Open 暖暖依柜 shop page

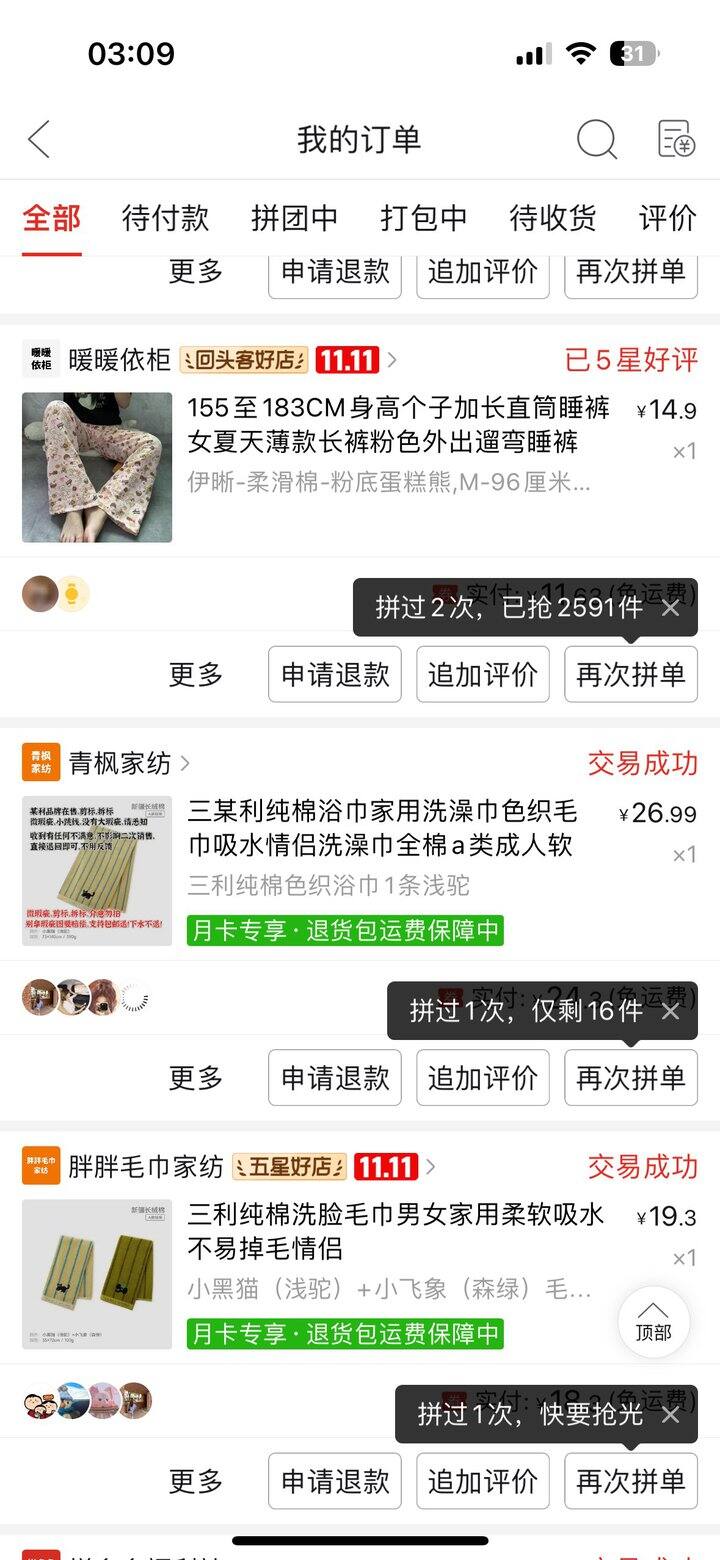(x=120, y=359)
